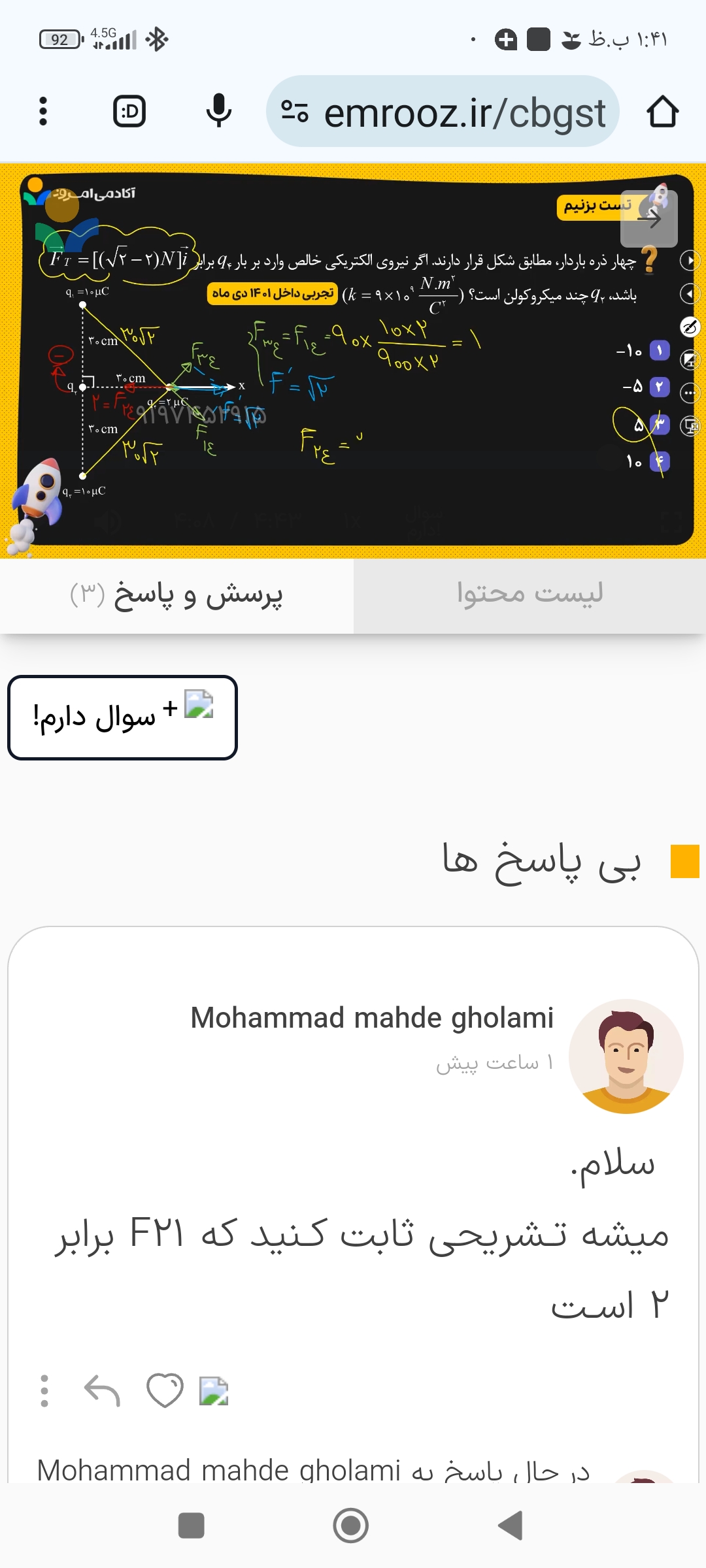The height and width of the screenshot is (1568, 706).
Task: Open the options menu for the question
Action: [x=44, y=1390]
